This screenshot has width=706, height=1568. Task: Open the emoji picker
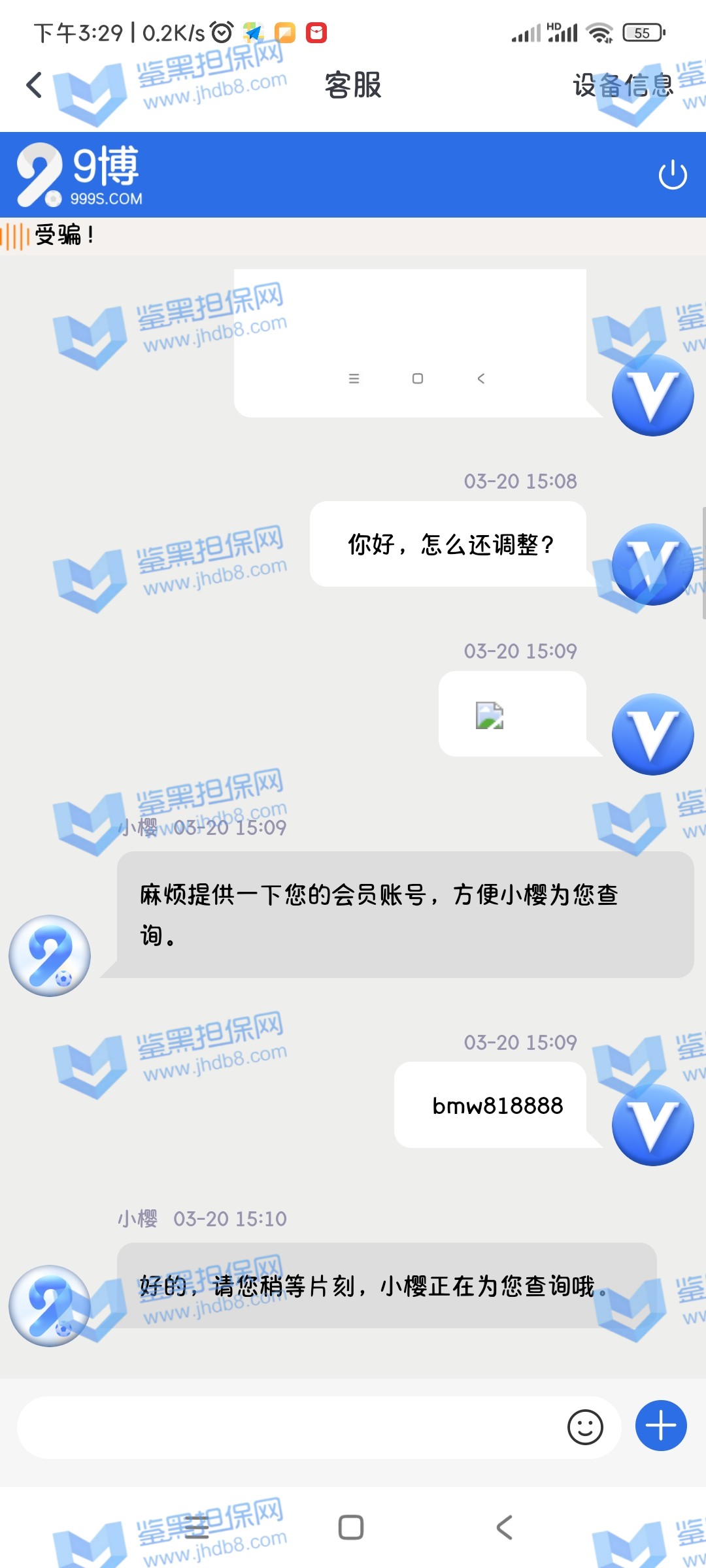point(584,1427)
